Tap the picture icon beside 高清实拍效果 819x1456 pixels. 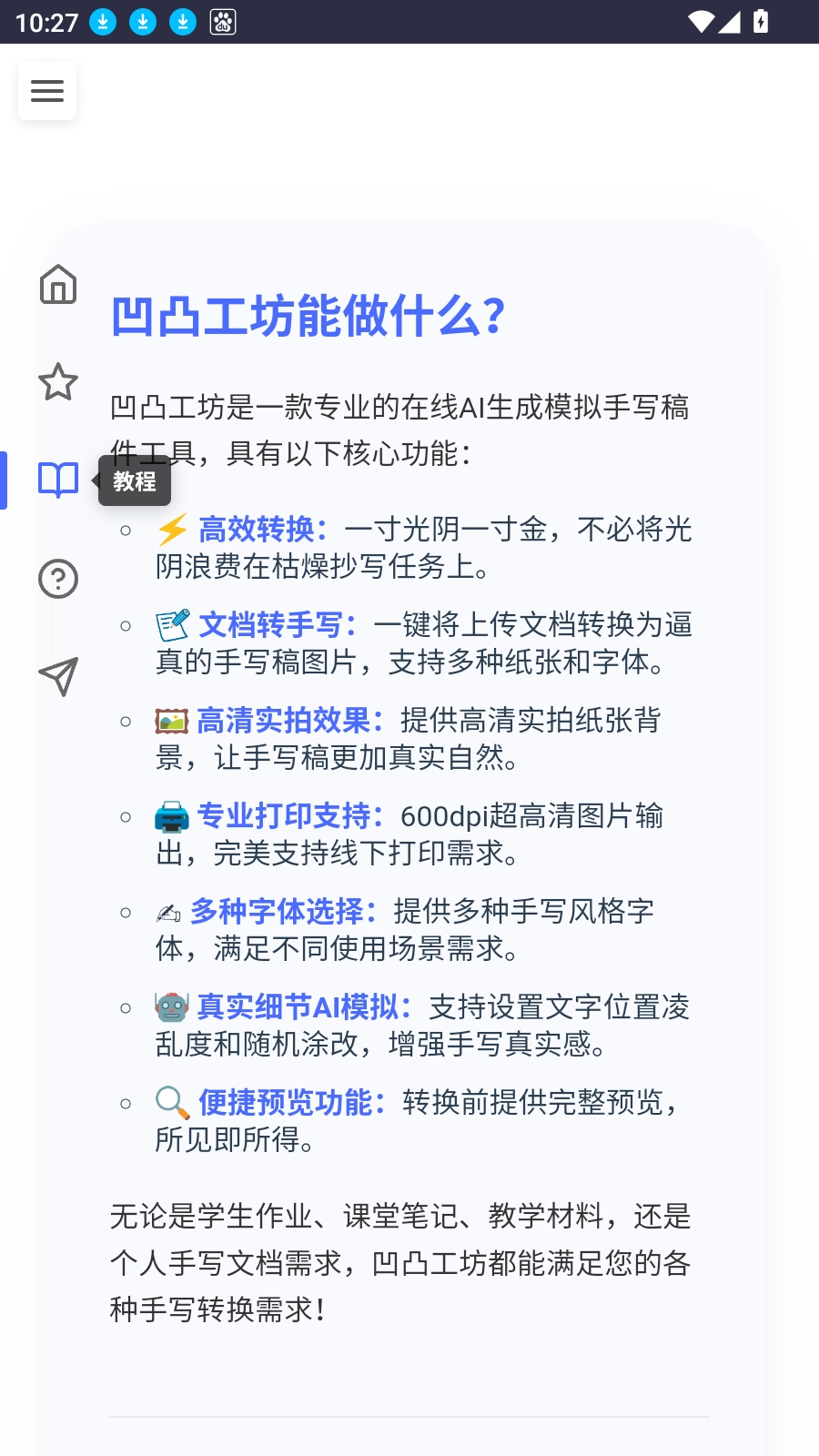coord(169,720)
